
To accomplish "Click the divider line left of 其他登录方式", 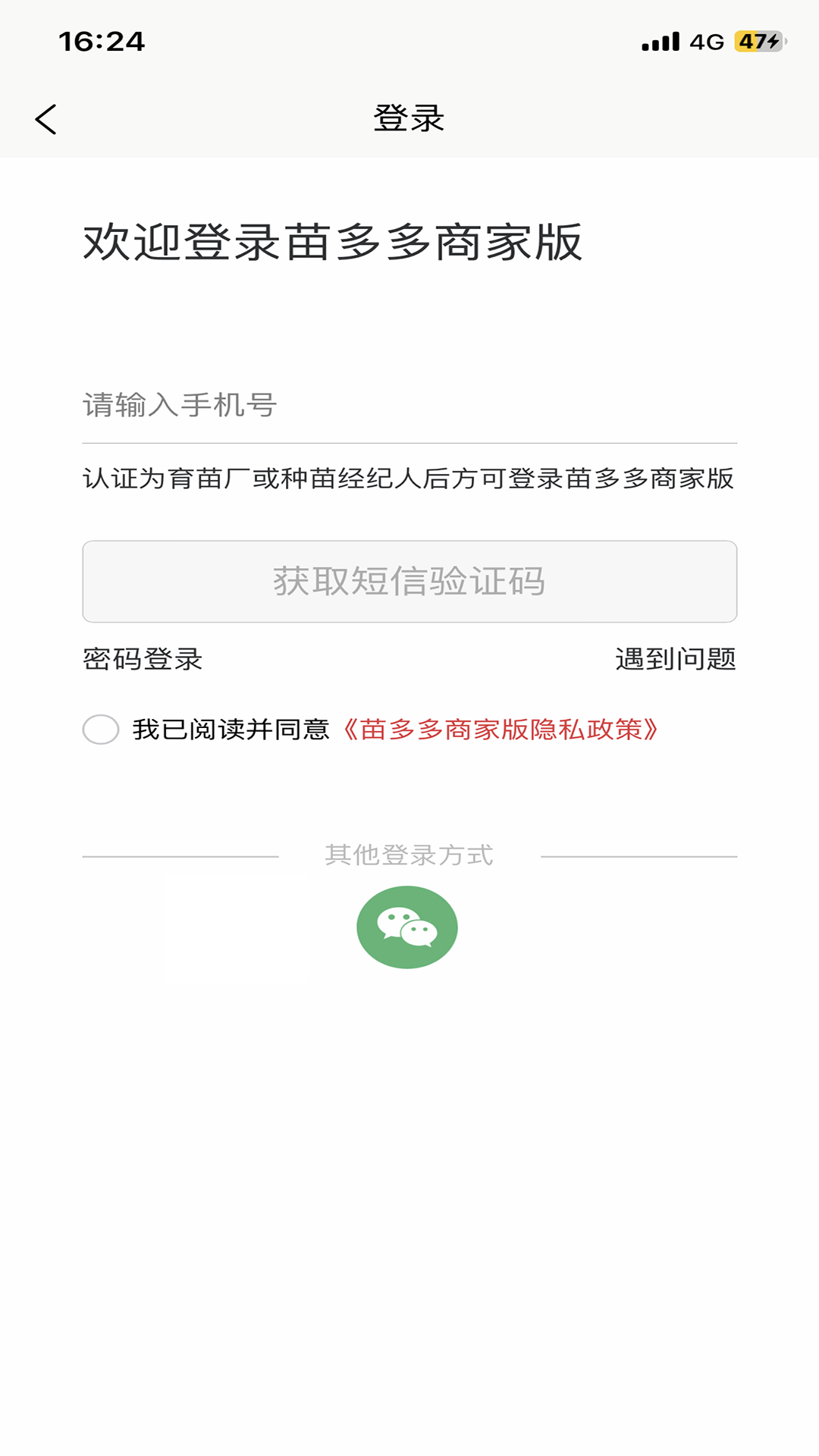I will tap(182, 855).
